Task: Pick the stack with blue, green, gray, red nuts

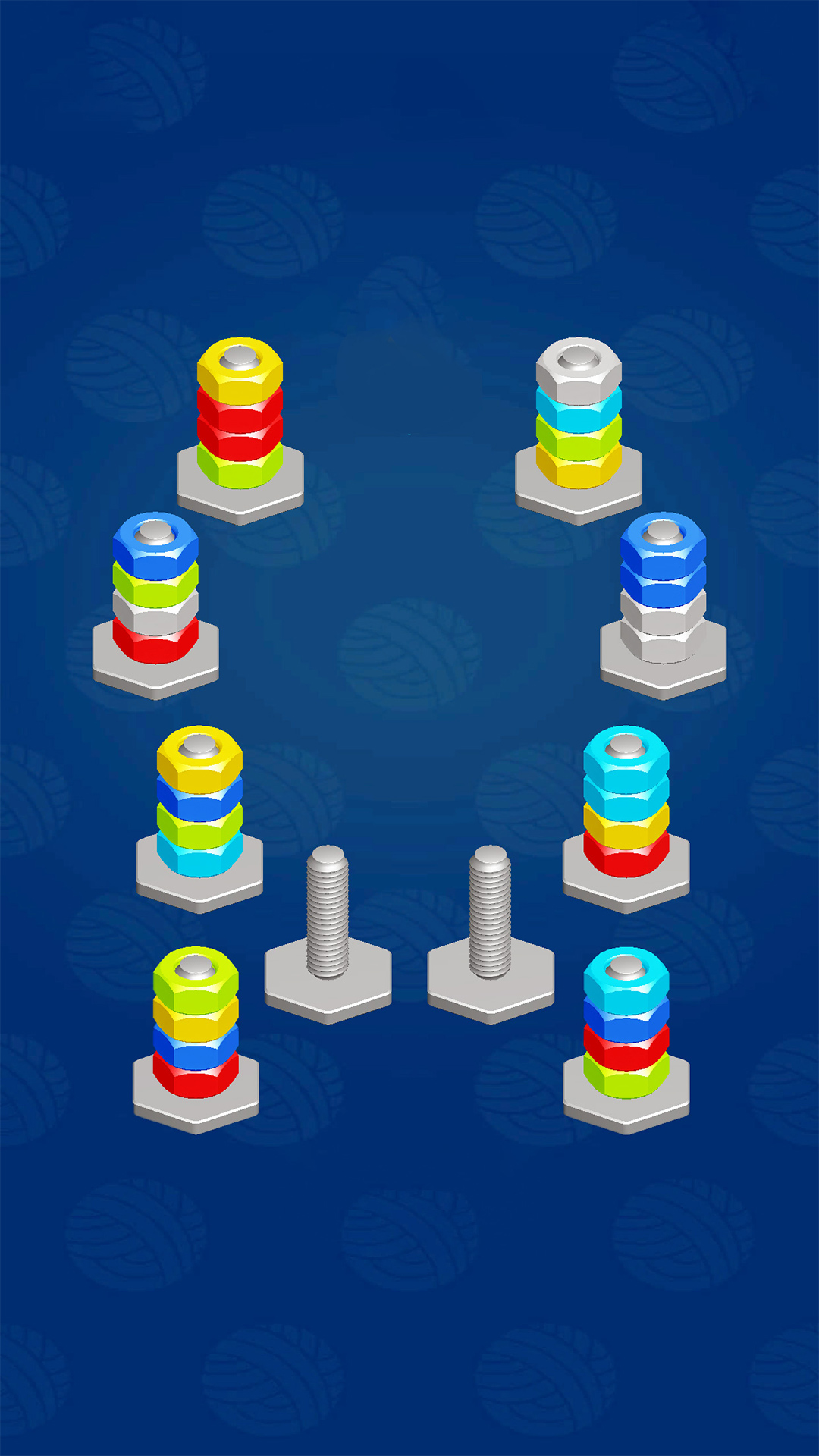Action: (x=155, y=599)
